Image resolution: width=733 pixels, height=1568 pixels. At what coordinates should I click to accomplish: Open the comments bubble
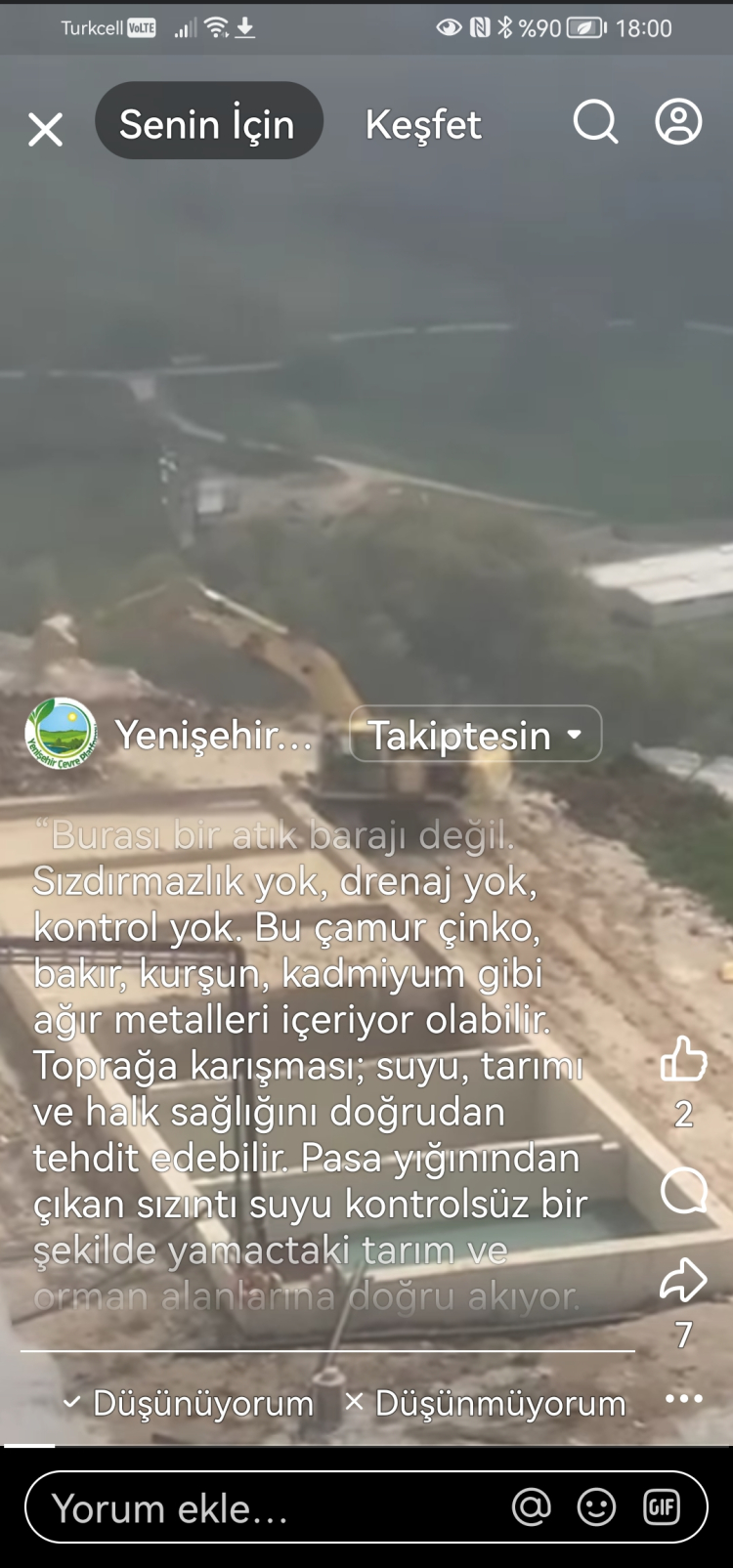(683, 1190)
